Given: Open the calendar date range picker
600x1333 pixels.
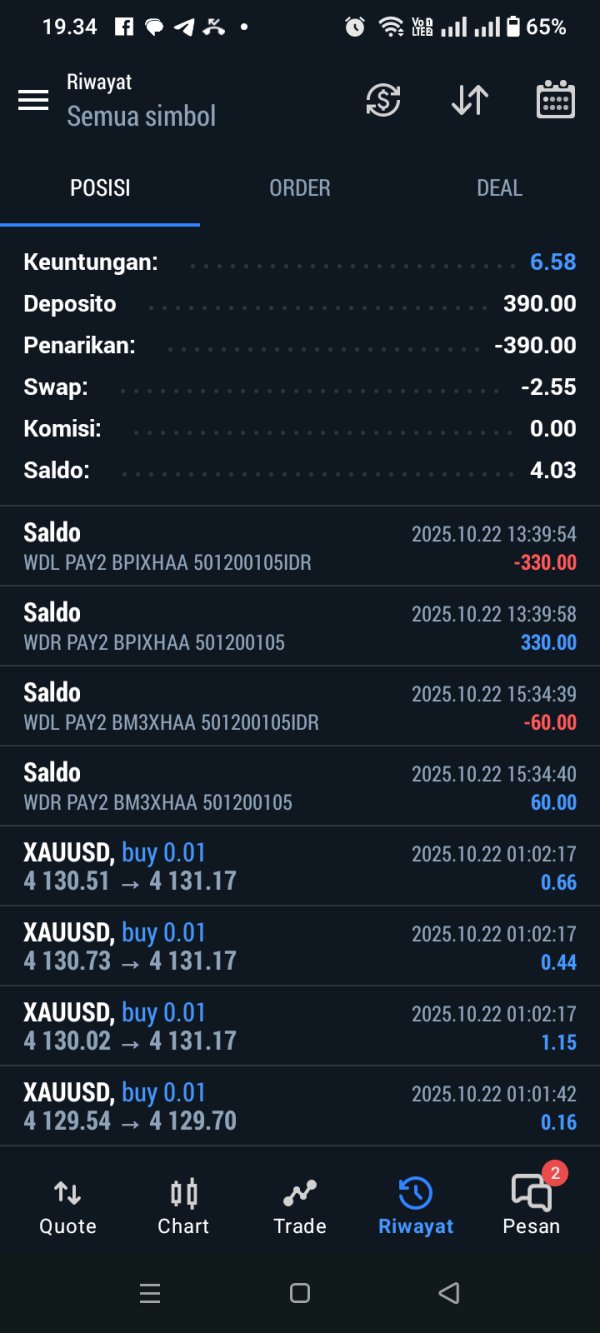Looking at the screenshot, I should pyautogui.click(x=555, y=100).
